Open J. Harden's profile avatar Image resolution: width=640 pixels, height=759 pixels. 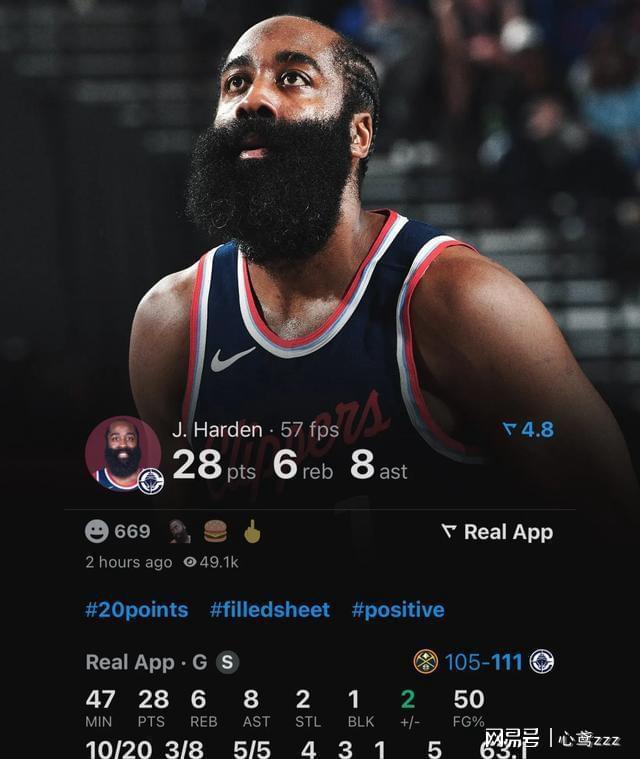coord(123,454)
